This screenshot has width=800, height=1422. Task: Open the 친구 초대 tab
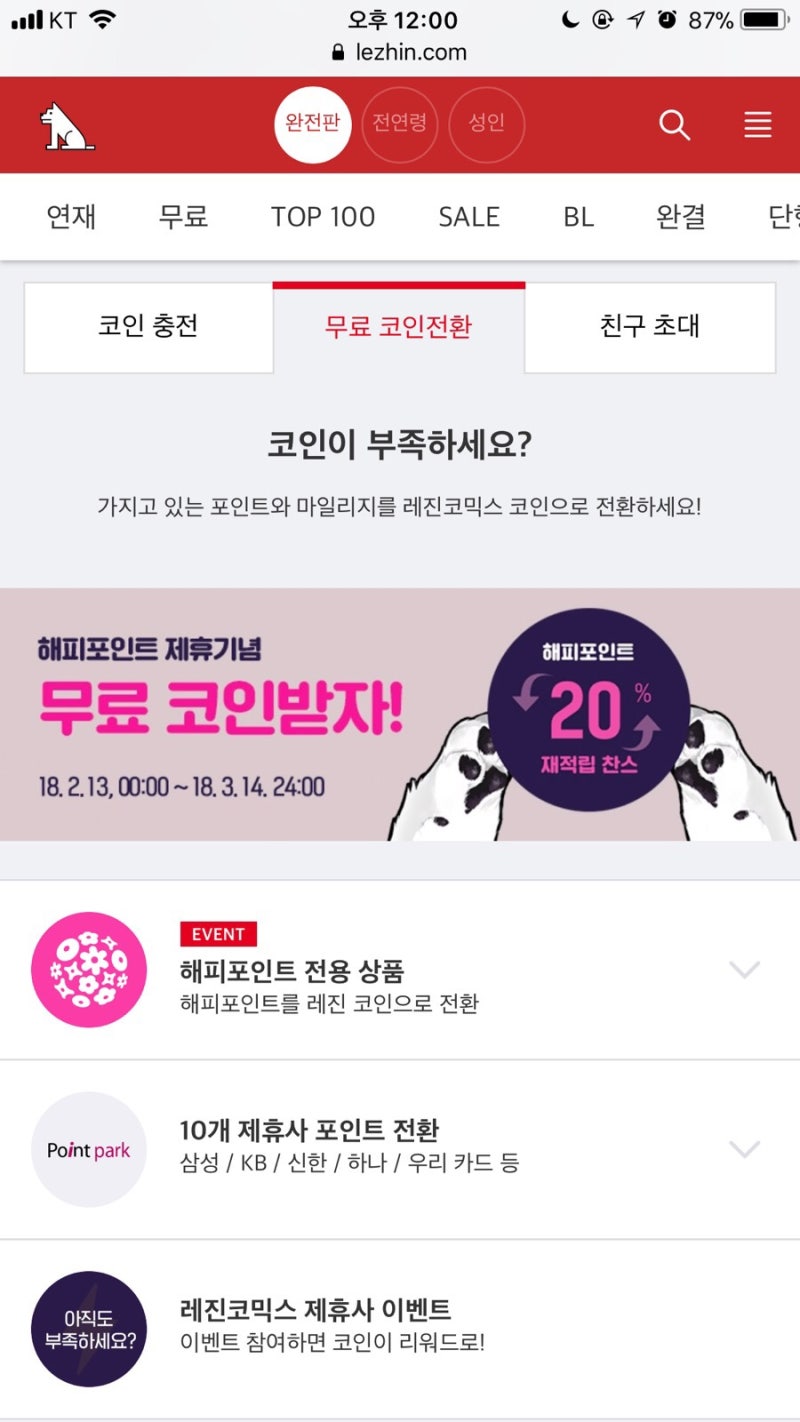click(x=650, y=328)
